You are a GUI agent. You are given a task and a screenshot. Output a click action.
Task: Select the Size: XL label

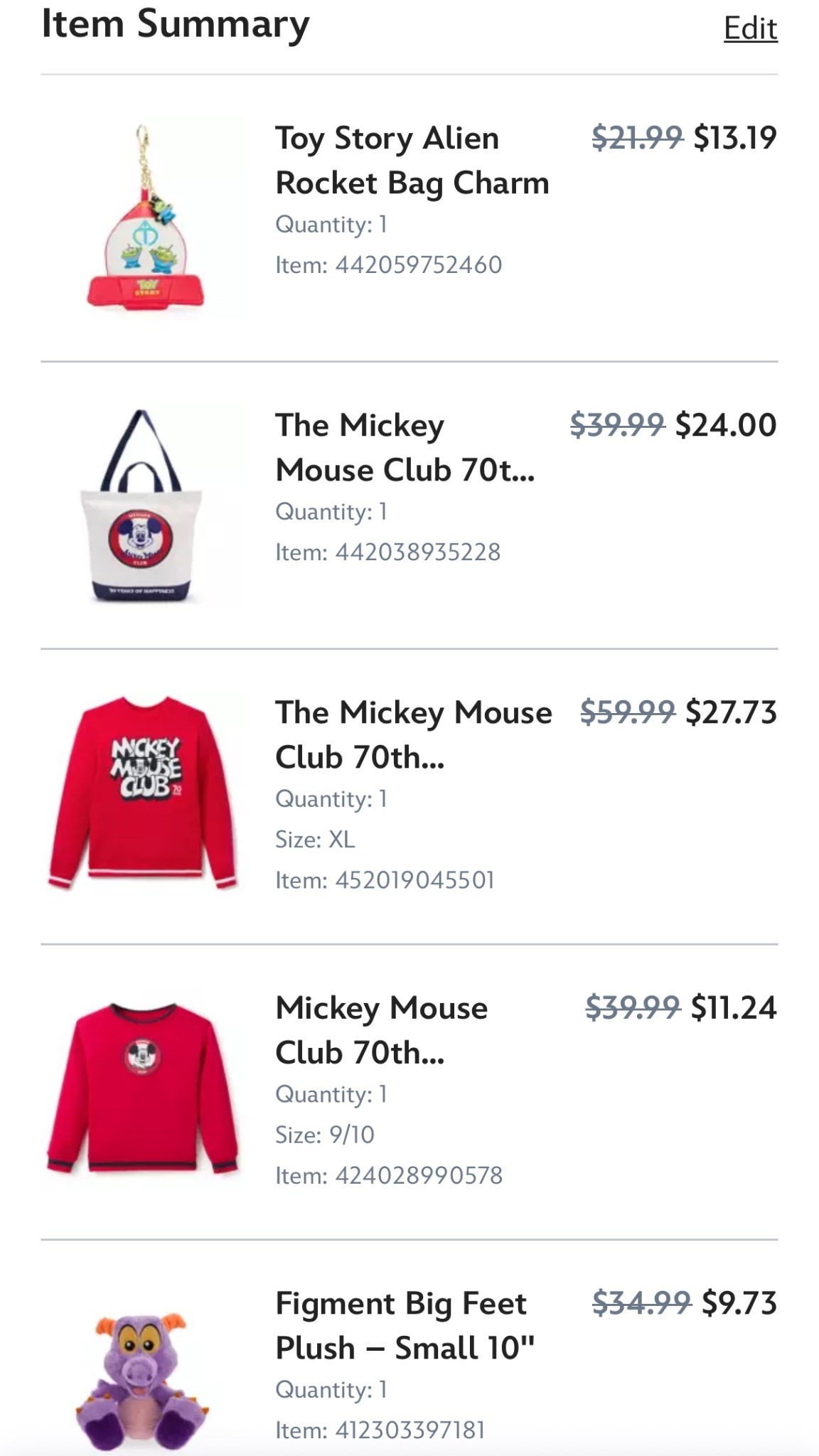coord(316,838)
